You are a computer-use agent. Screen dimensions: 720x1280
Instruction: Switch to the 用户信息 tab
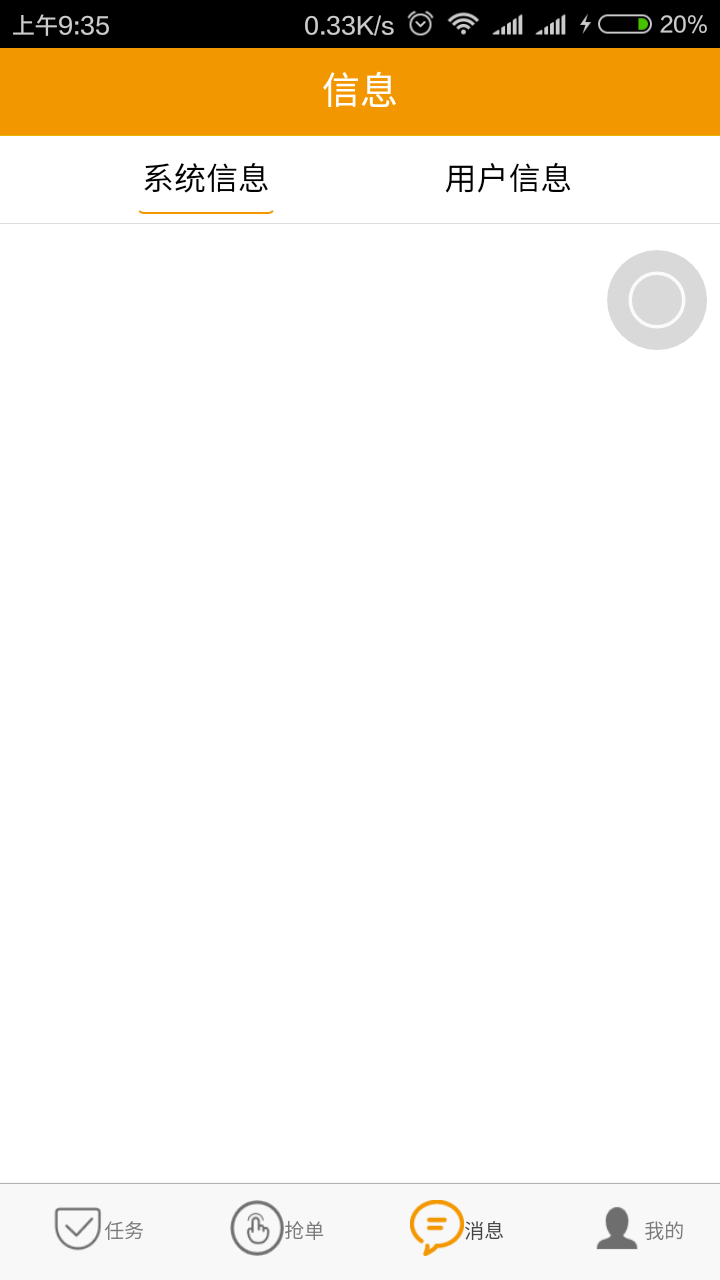click(x=508, y=179)
